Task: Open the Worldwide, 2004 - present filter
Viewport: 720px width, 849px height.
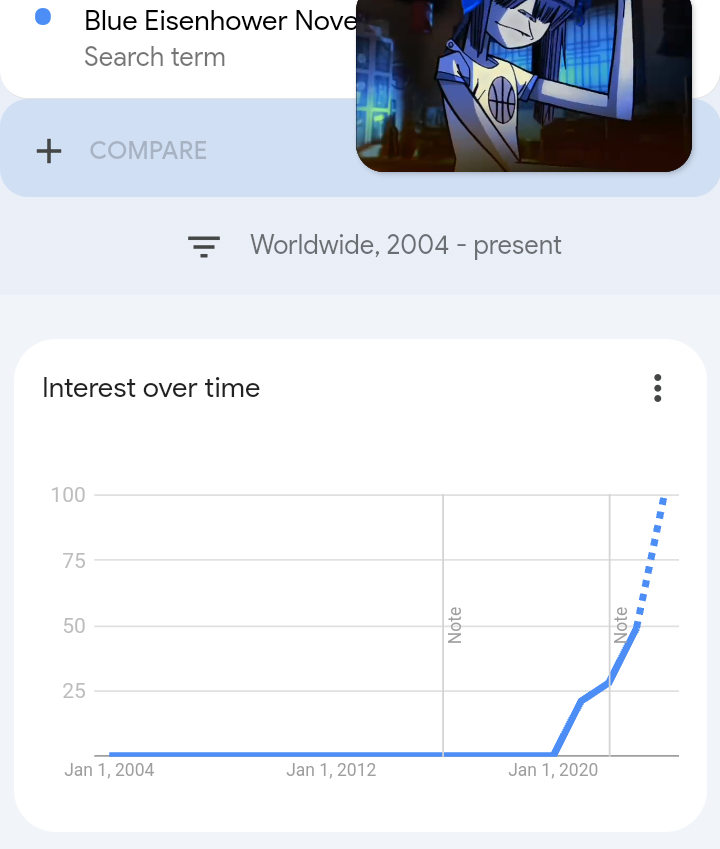Action: [374, 246]
